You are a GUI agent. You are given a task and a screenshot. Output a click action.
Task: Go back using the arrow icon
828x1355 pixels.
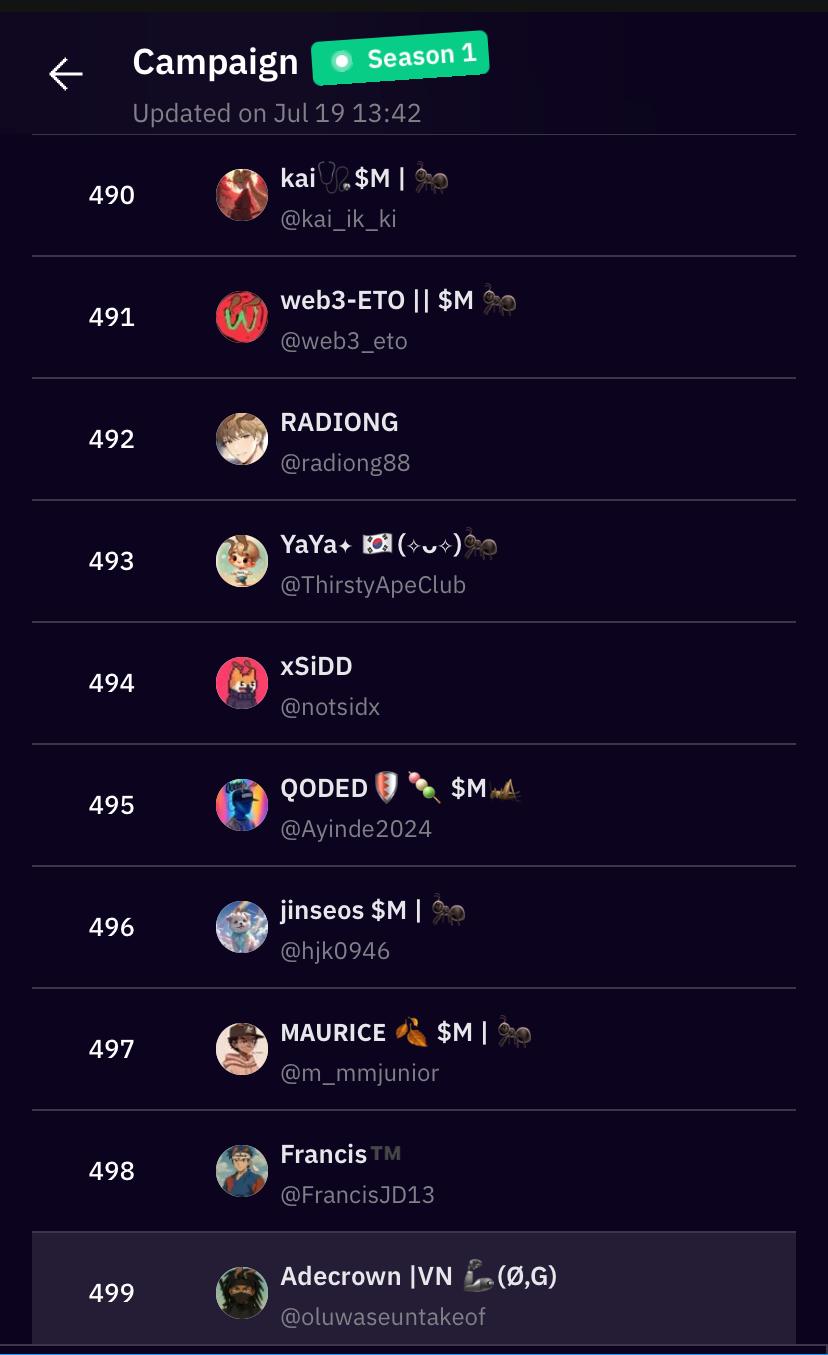pos(66,74)
